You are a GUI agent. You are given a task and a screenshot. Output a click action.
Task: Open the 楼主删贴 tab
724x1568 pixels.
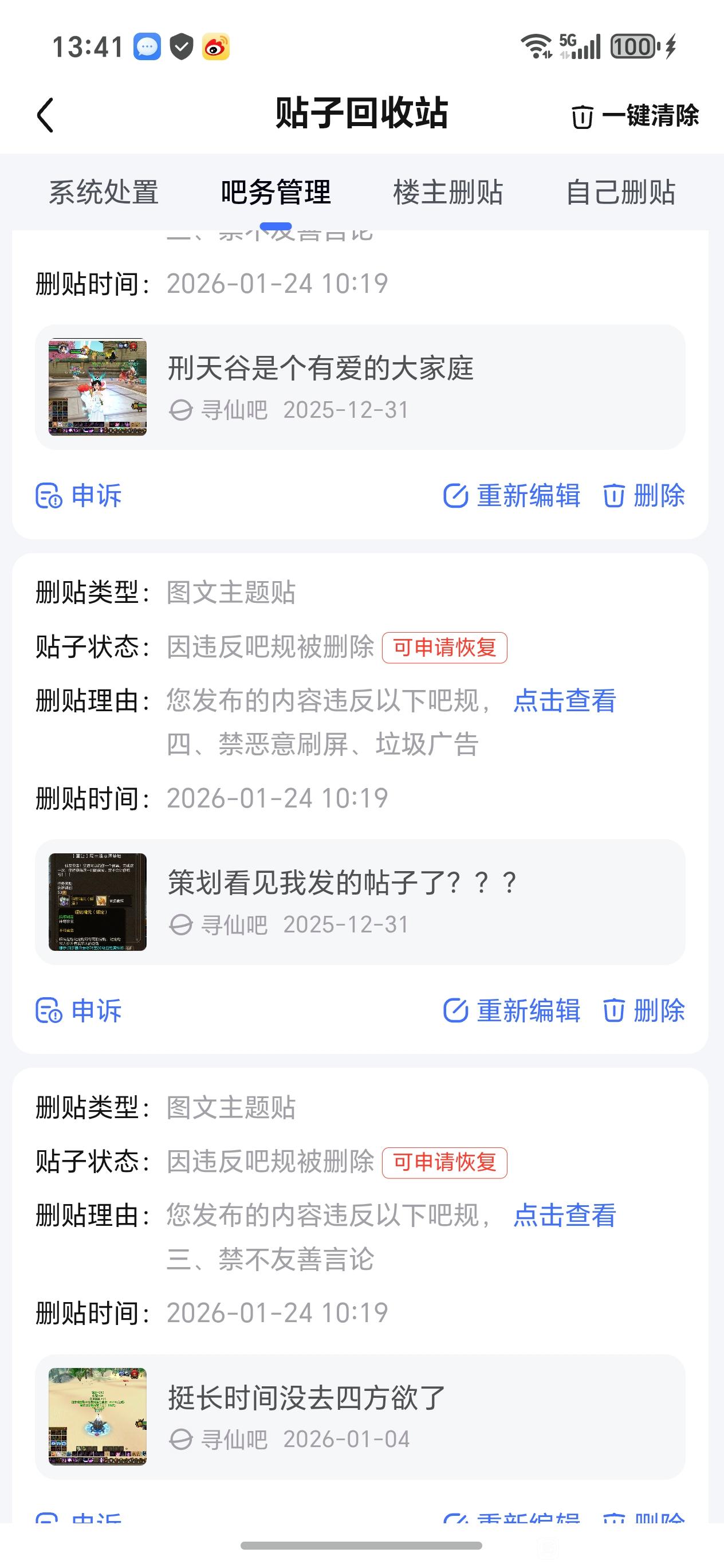448,193
